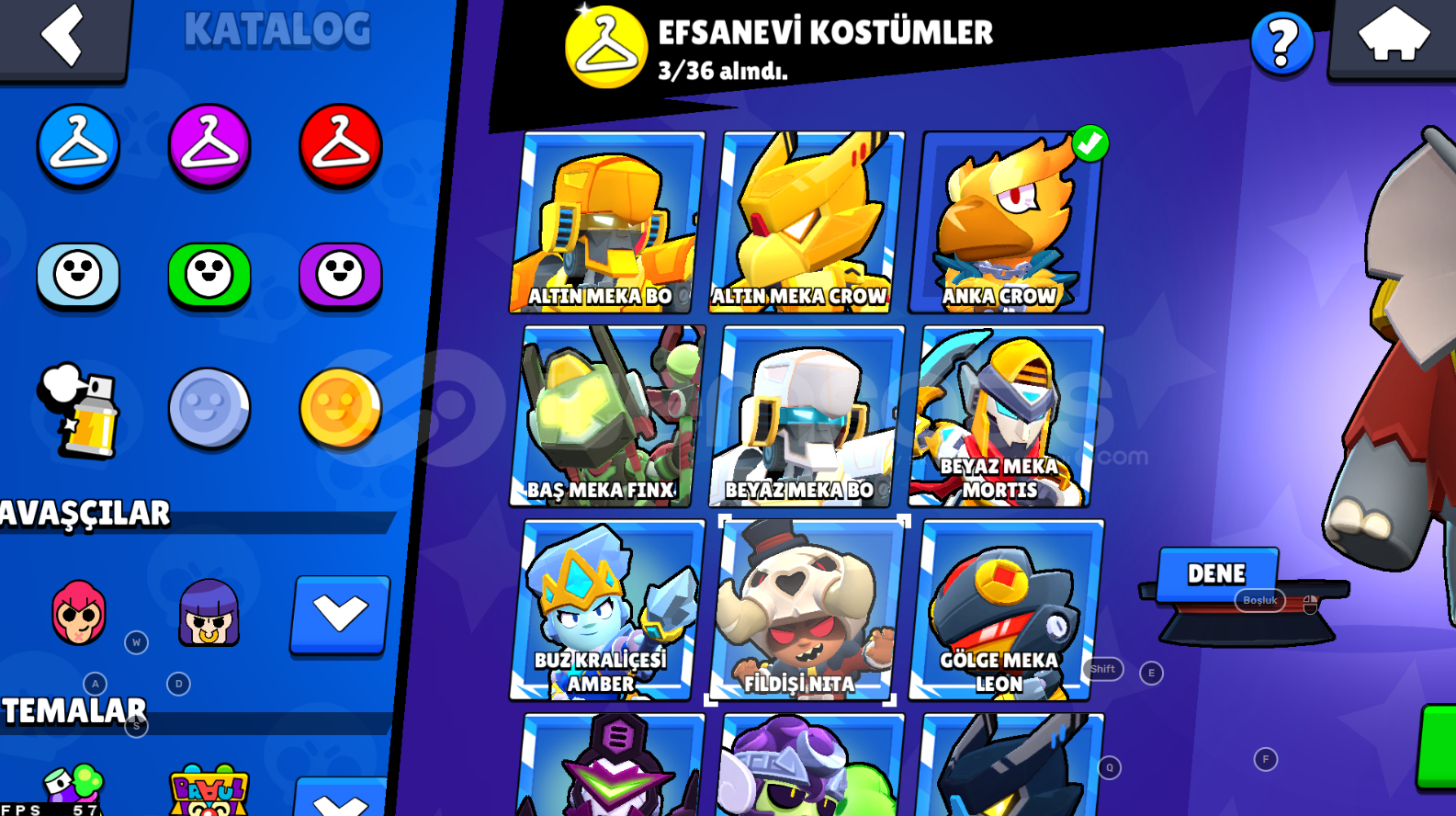
Task: View Baş Meka Finx skin
Action: point(606,416)
